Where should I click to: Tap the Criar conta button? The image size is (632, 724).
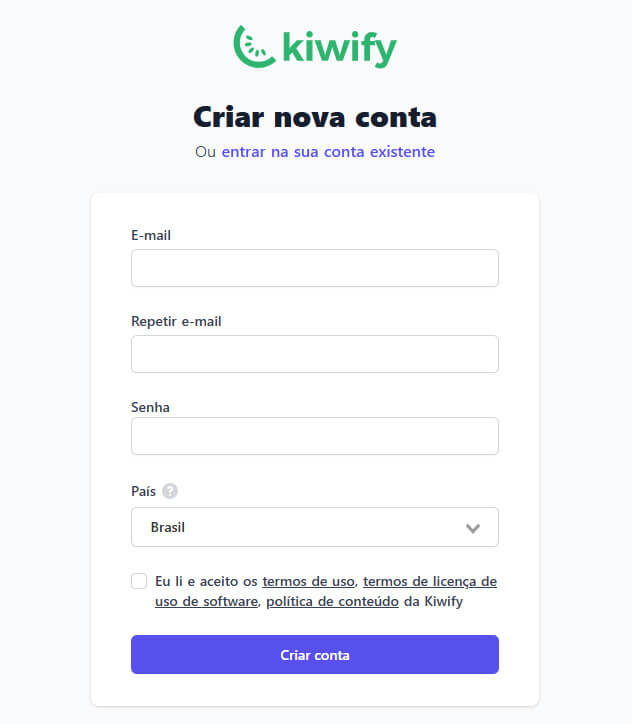coord(314,655)
